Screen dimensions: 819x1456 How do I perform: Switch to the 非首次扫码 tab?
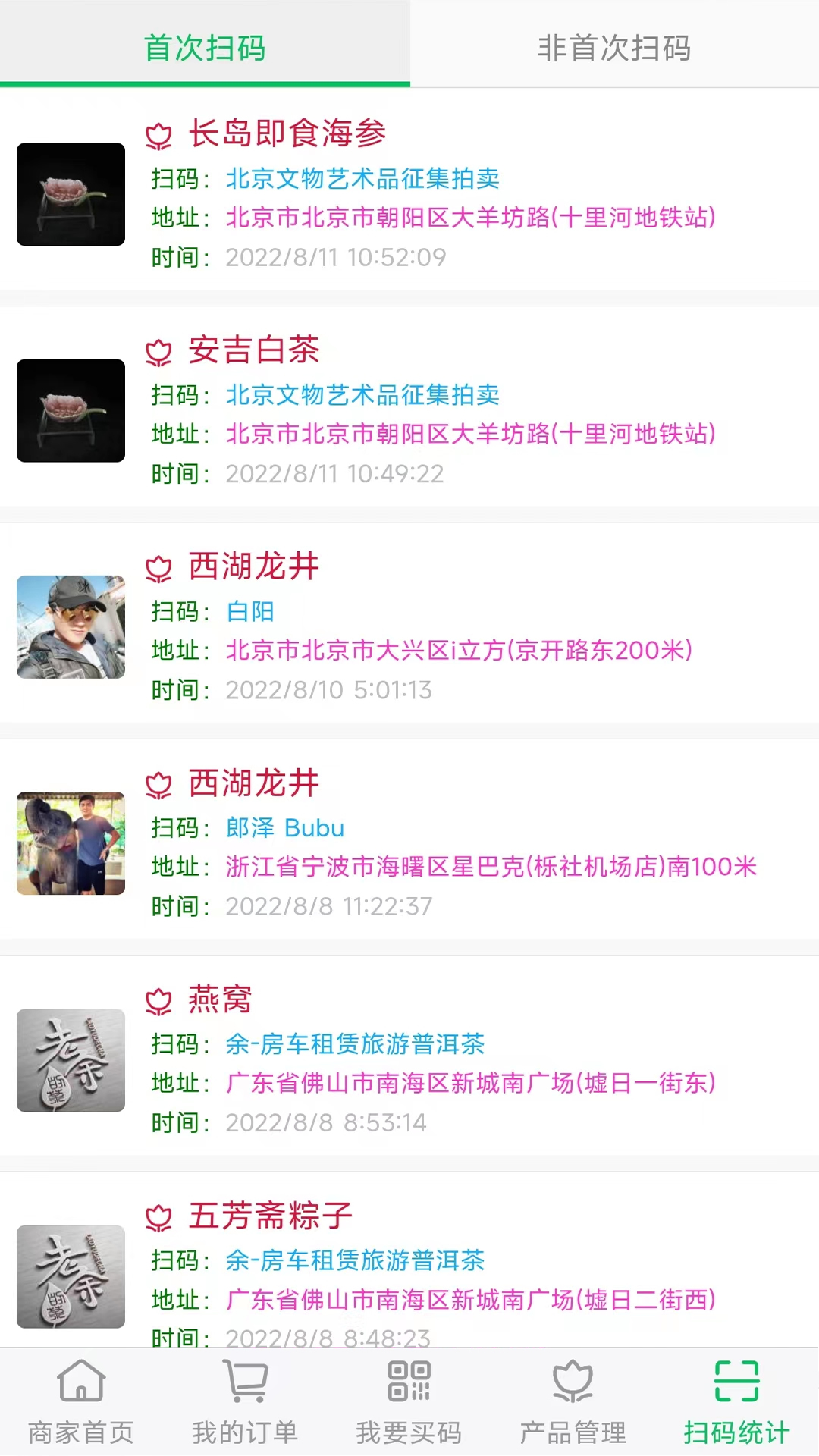pos(614,45)
